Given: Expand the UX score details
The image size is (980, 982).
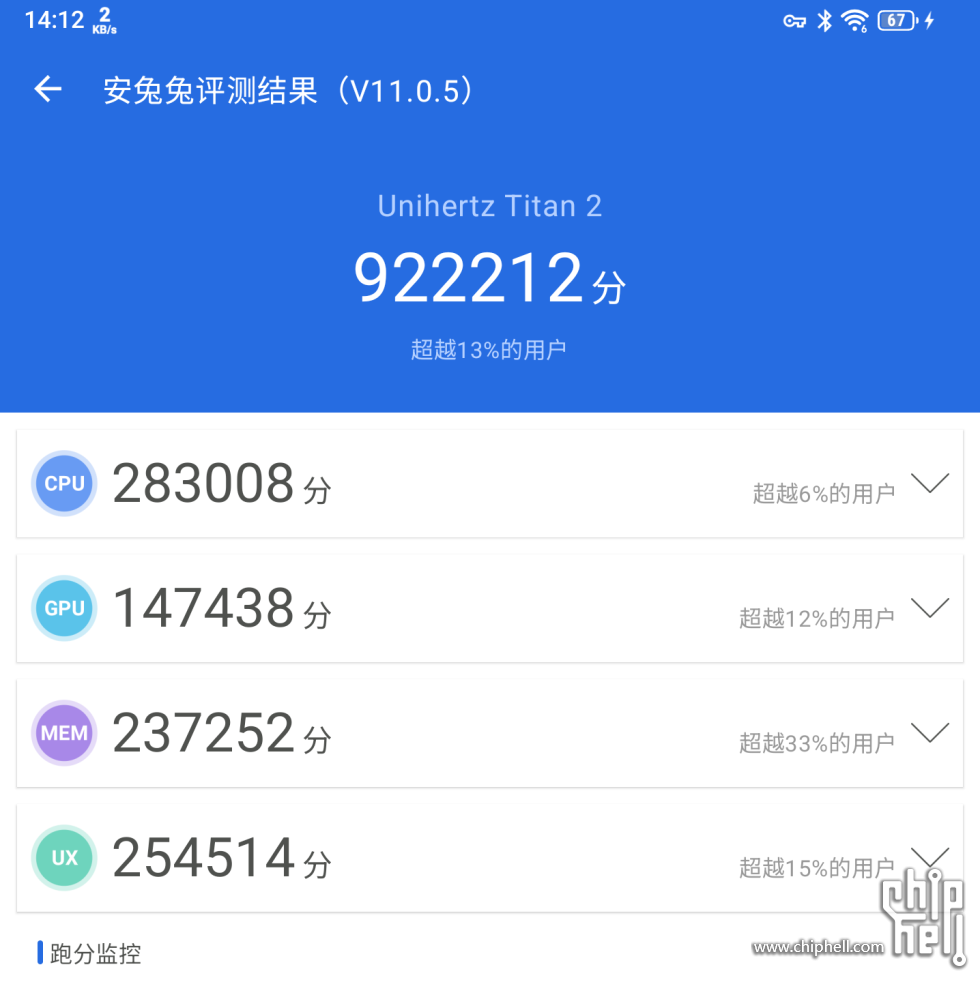Looking at the screenshot, I should tap(932, 857).
